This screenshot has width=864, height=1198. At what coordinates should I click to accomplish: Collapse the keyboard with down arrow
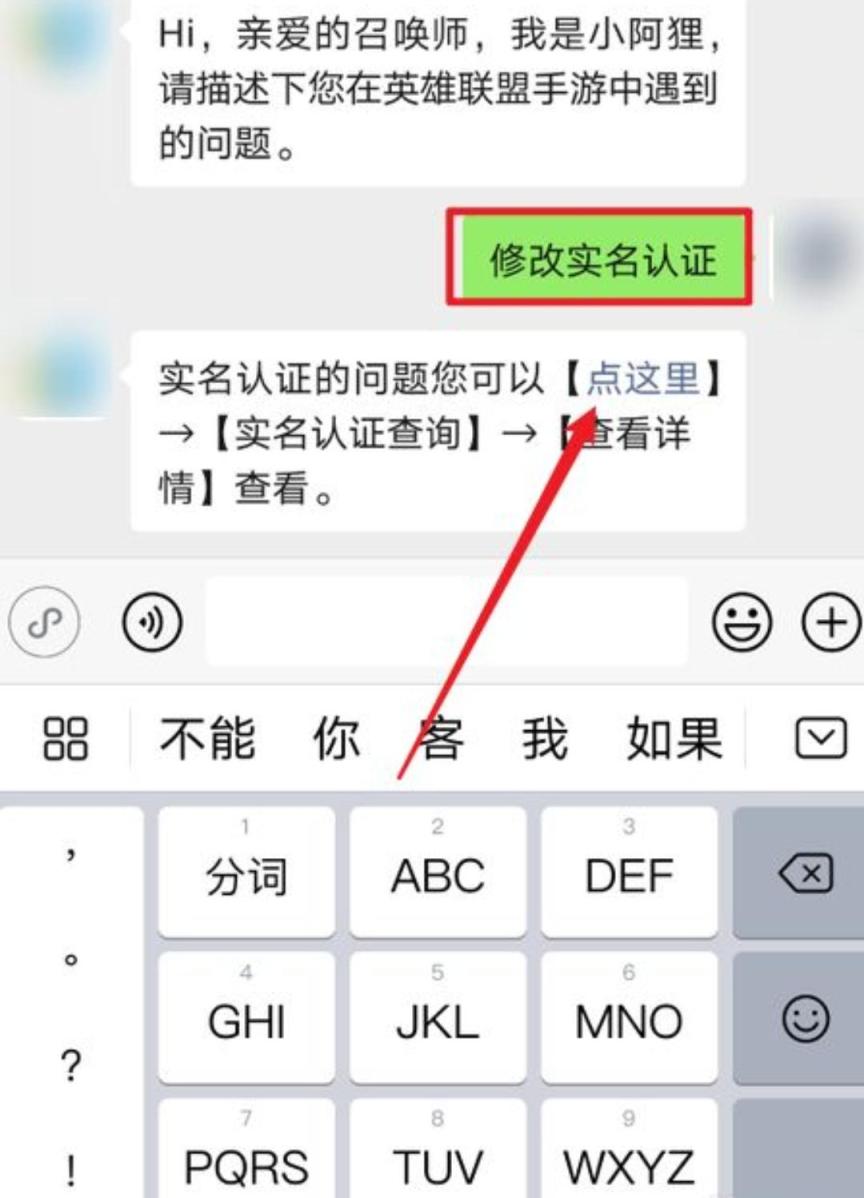pos(819,741)
